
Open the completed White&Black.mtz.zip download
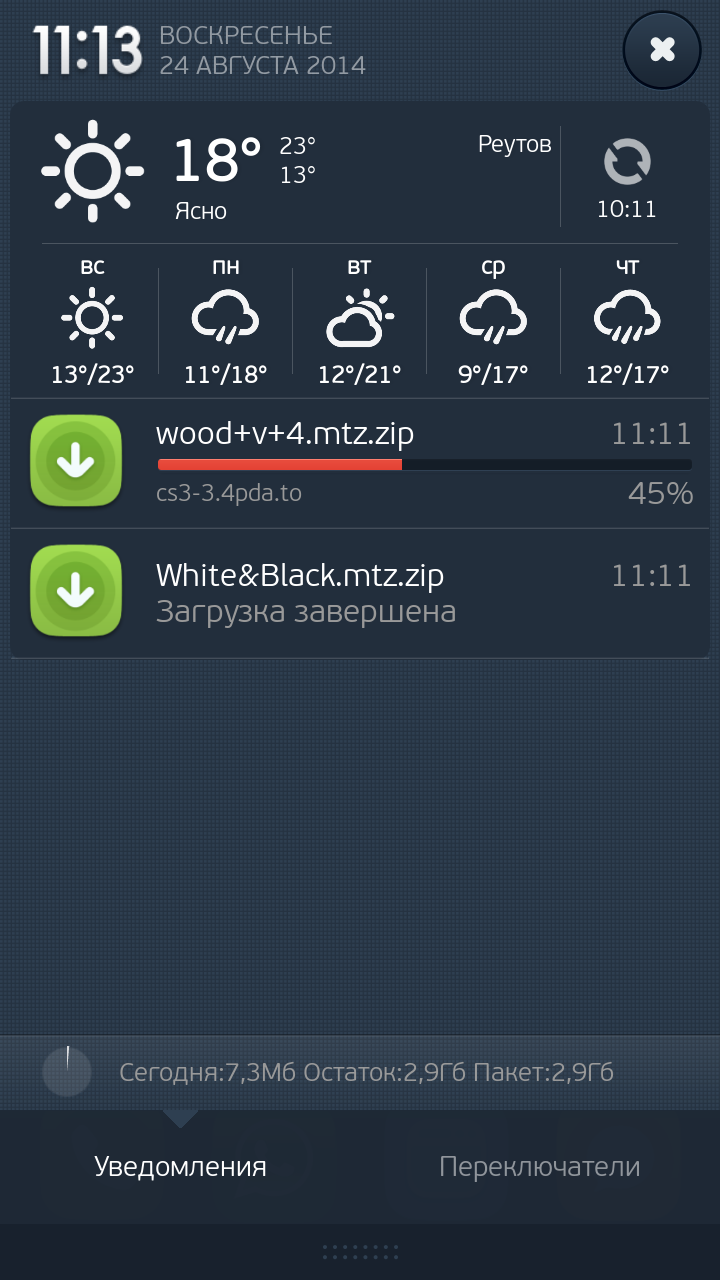tap(360, 592)
